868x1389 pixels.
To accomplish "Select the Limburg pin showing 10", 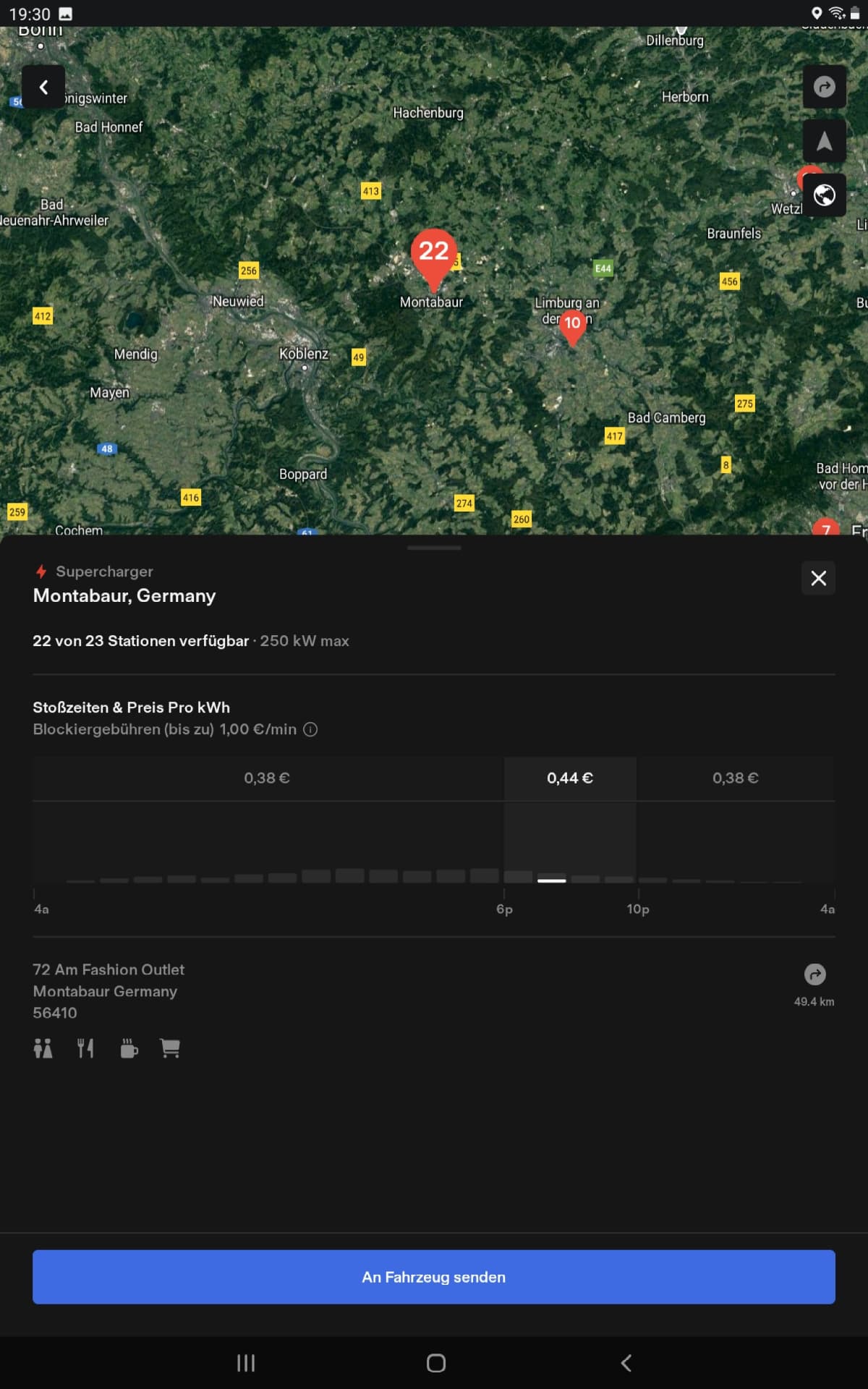I will click(572, 326).
